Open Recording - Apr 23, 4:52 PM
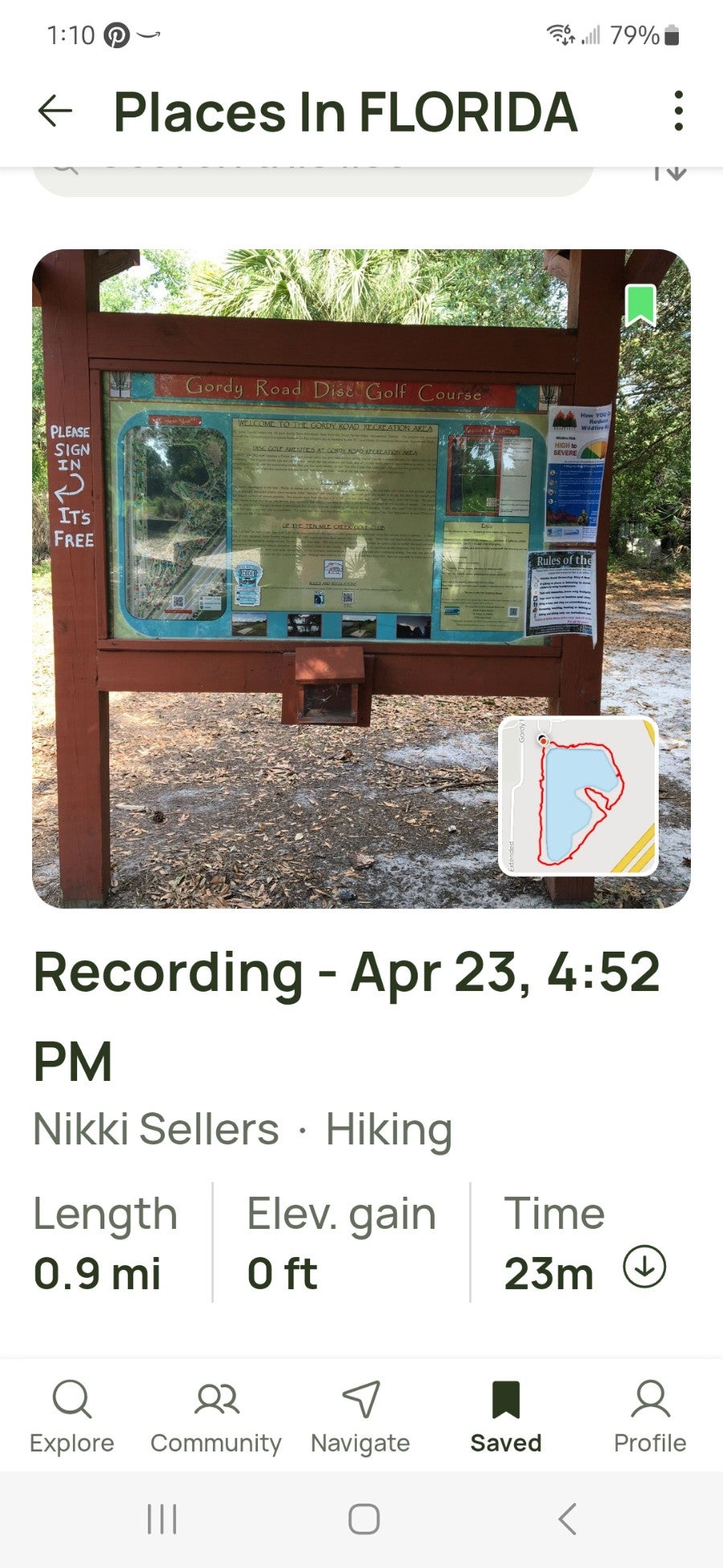723x1568 pixels. click(x=346, y=1016)
